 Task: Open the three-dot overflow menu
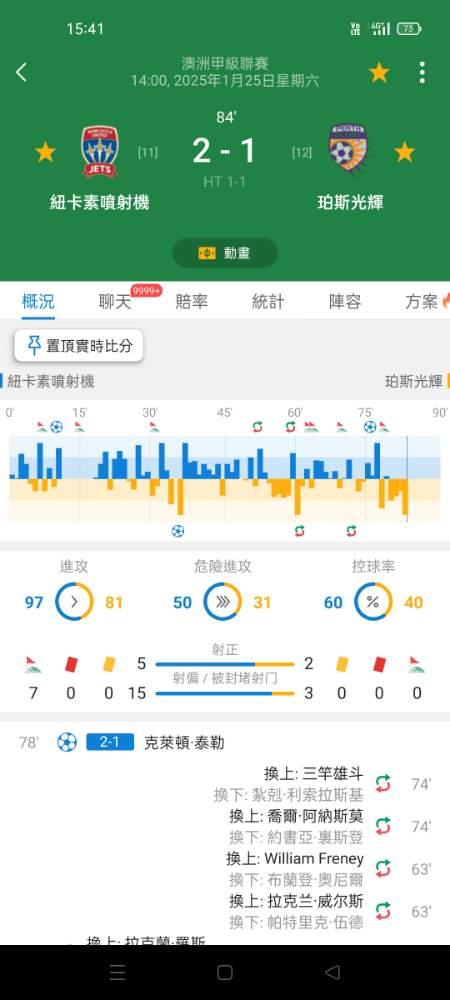tap(422, 73)
